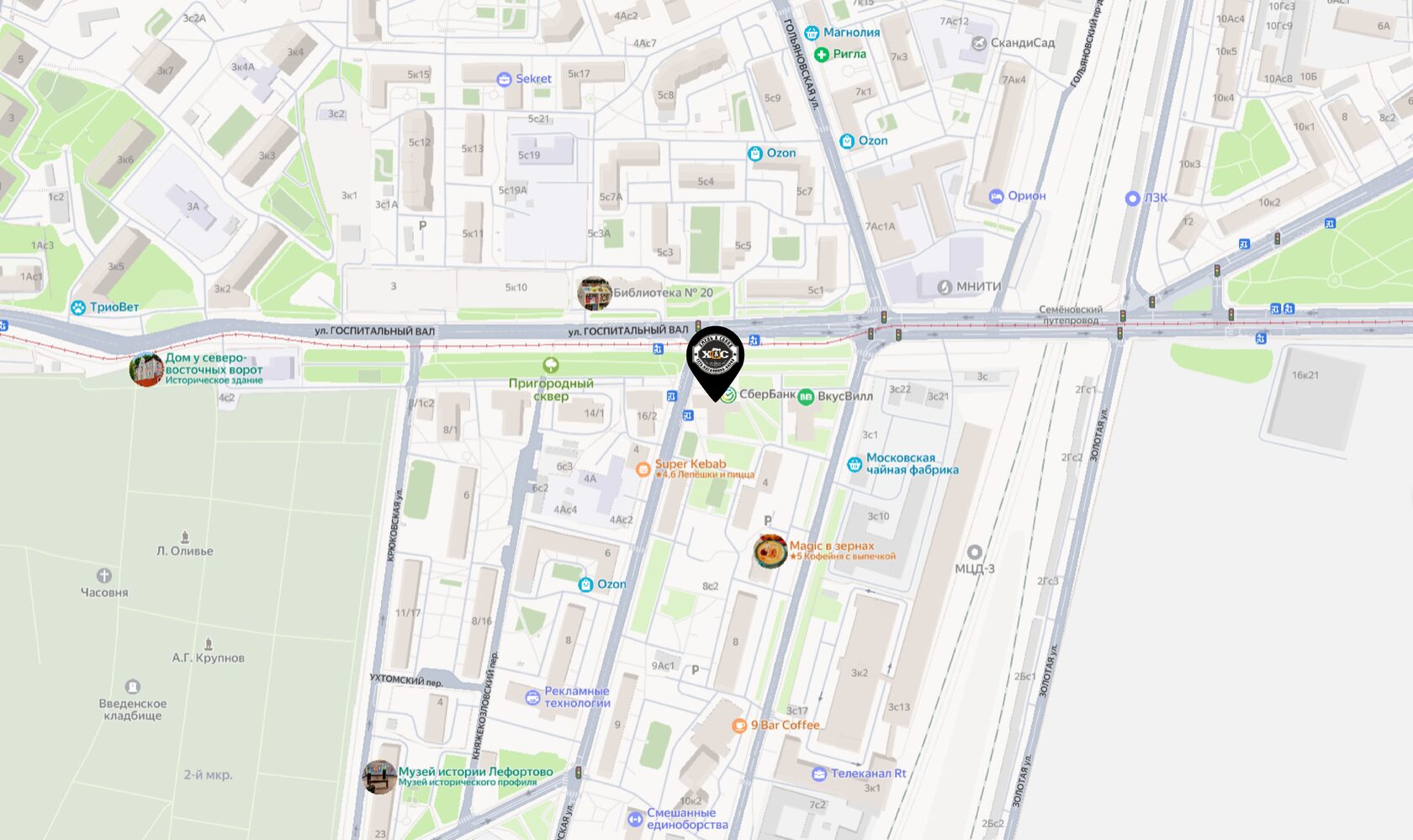Select the 9 Bar Coffee marker
Viewport: 1413px width, 840px height.
point(739,726)
